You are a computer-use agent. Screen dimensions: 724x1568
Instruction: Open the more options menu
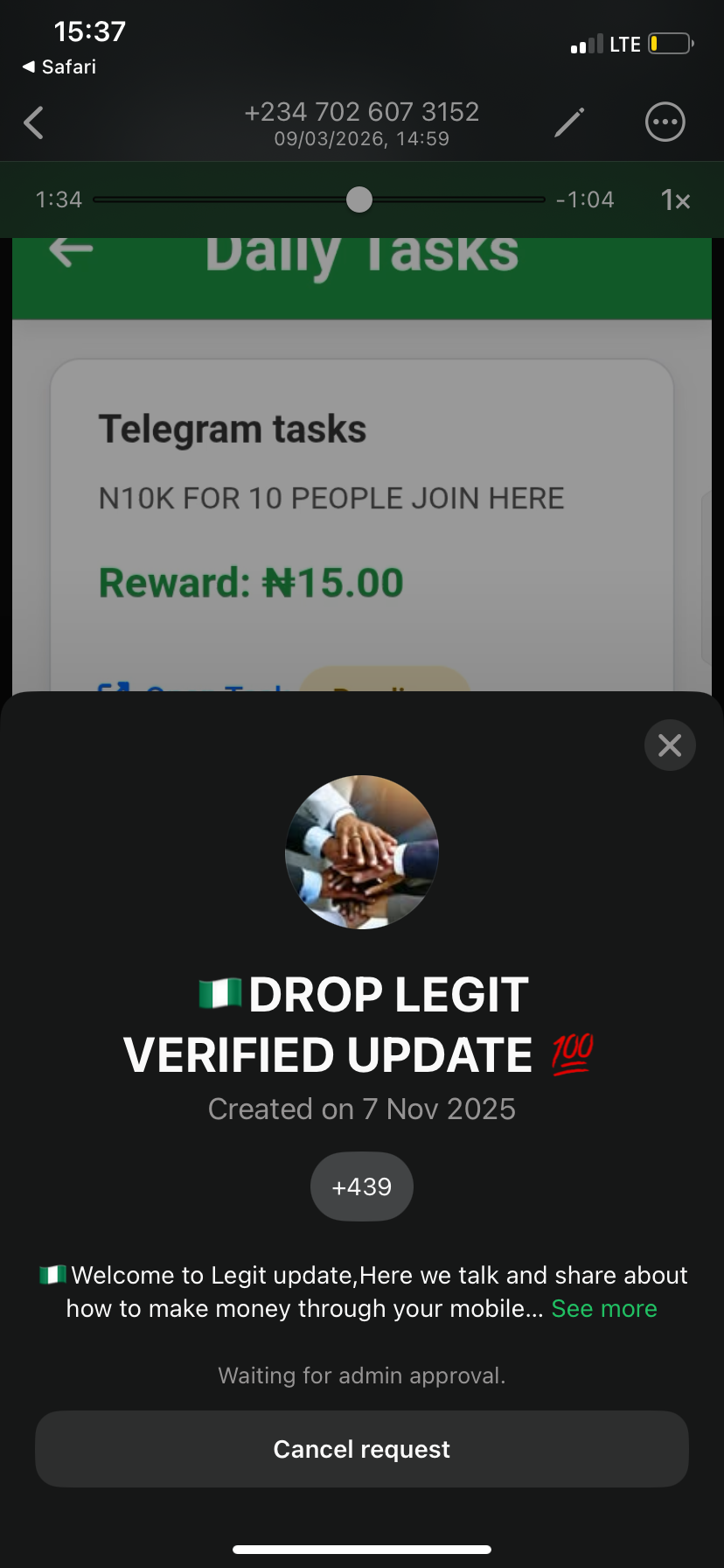tap(665, 122)
